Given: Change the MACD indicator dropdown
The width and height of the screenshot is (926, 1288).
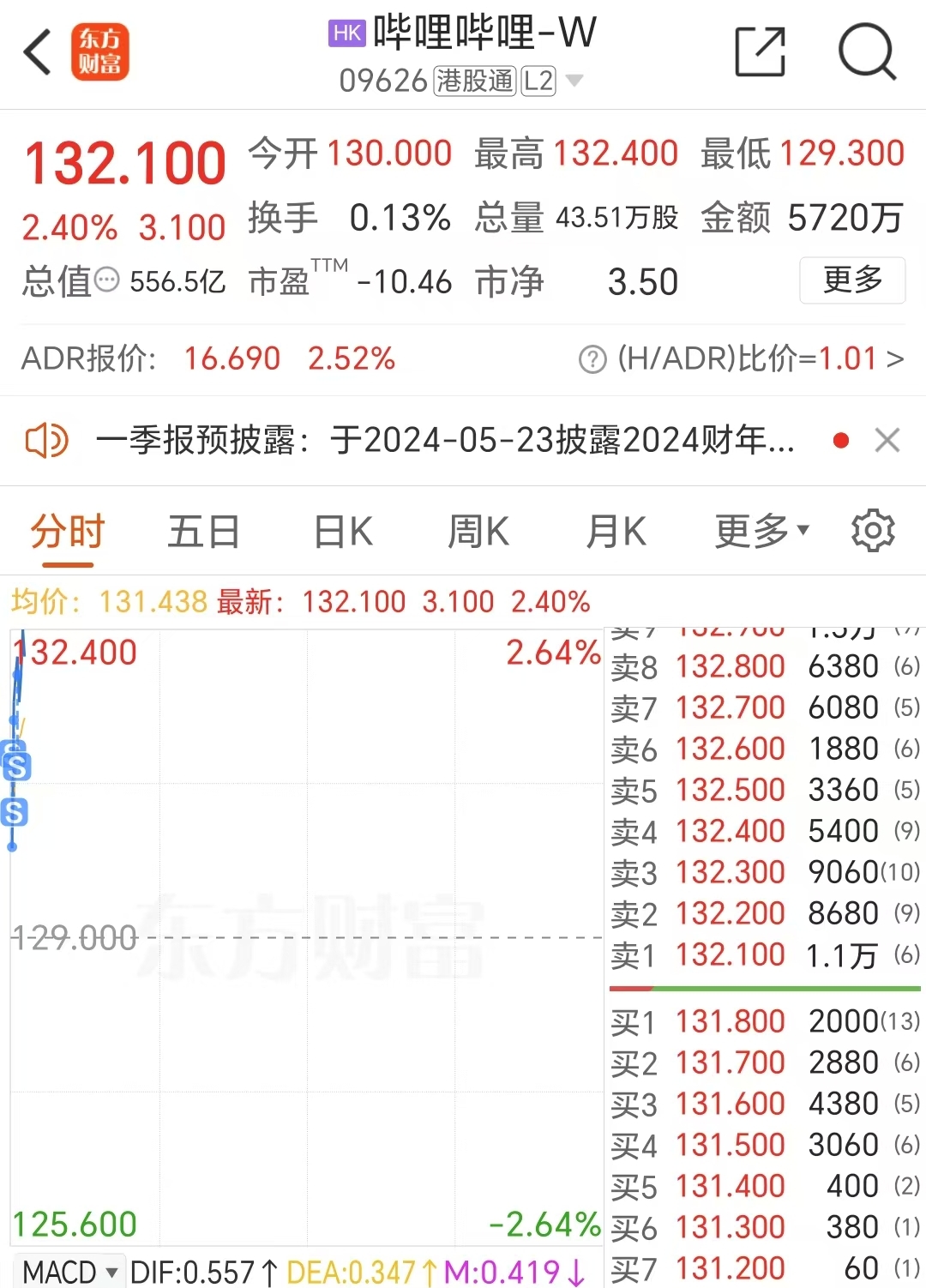Looking at the screenshot, I should click(x=70, y=1272).
